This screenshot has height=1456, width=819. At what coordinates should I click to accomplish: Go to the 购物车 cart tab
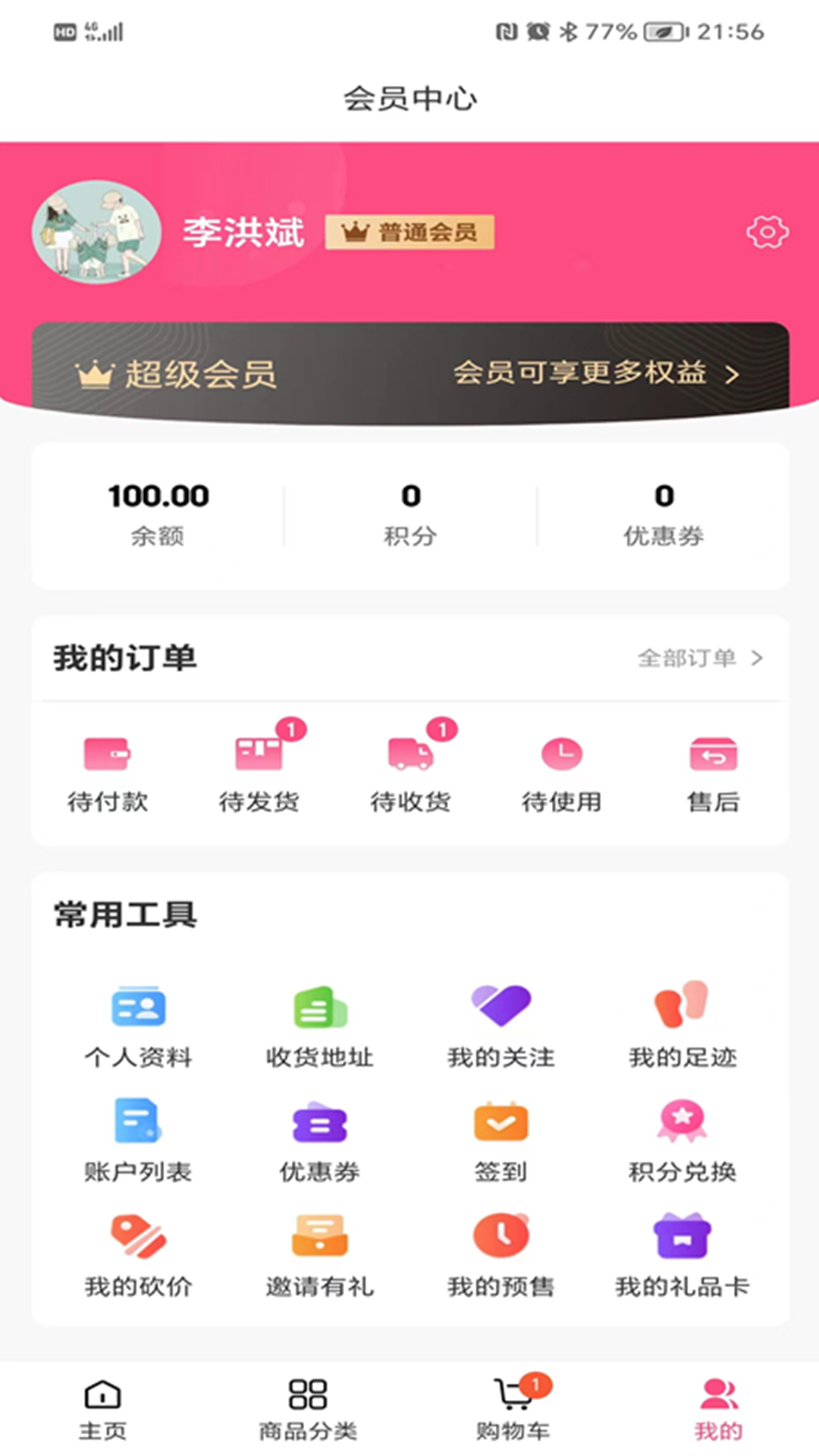pyautogui.click(x=513, y=1409)
